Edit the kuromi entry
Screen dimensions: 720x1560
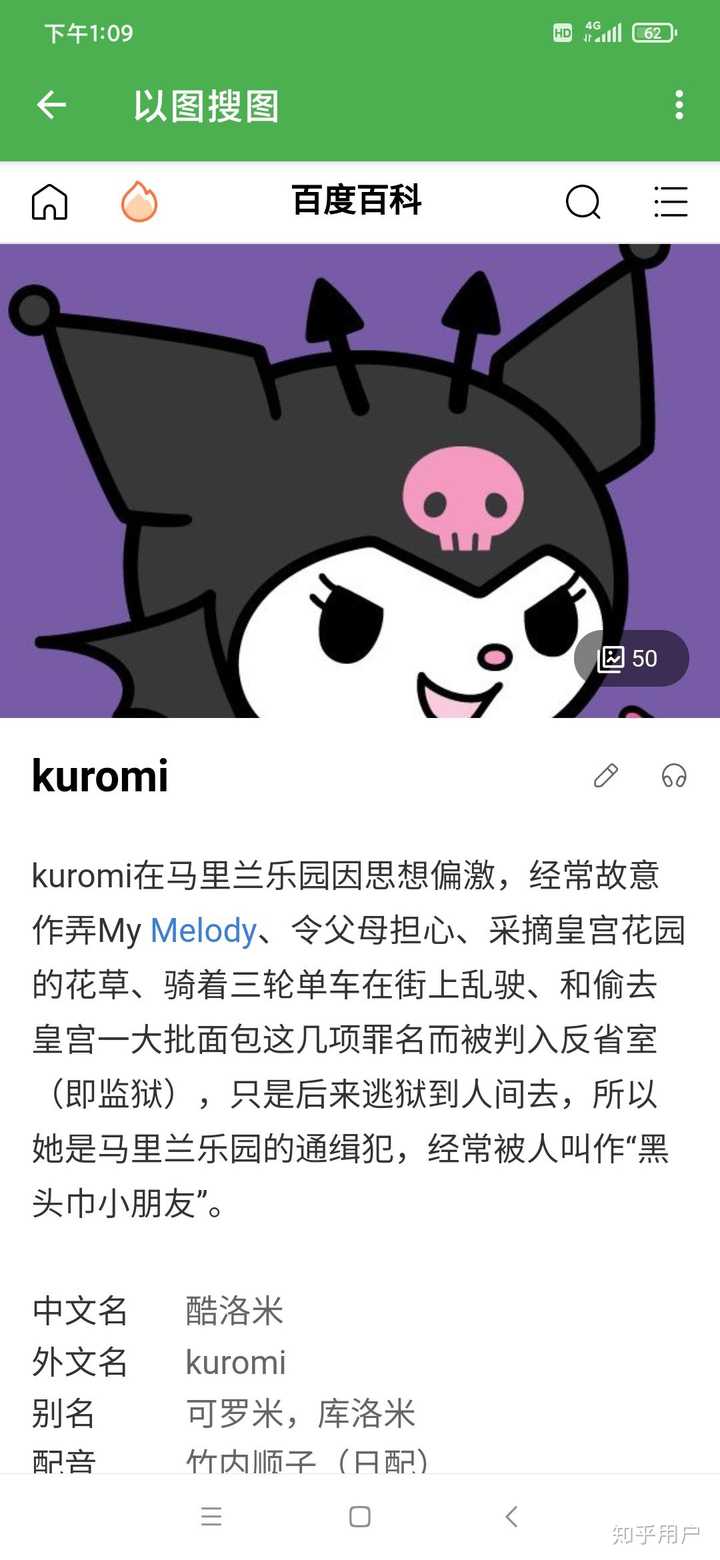(x=606, y=775)
